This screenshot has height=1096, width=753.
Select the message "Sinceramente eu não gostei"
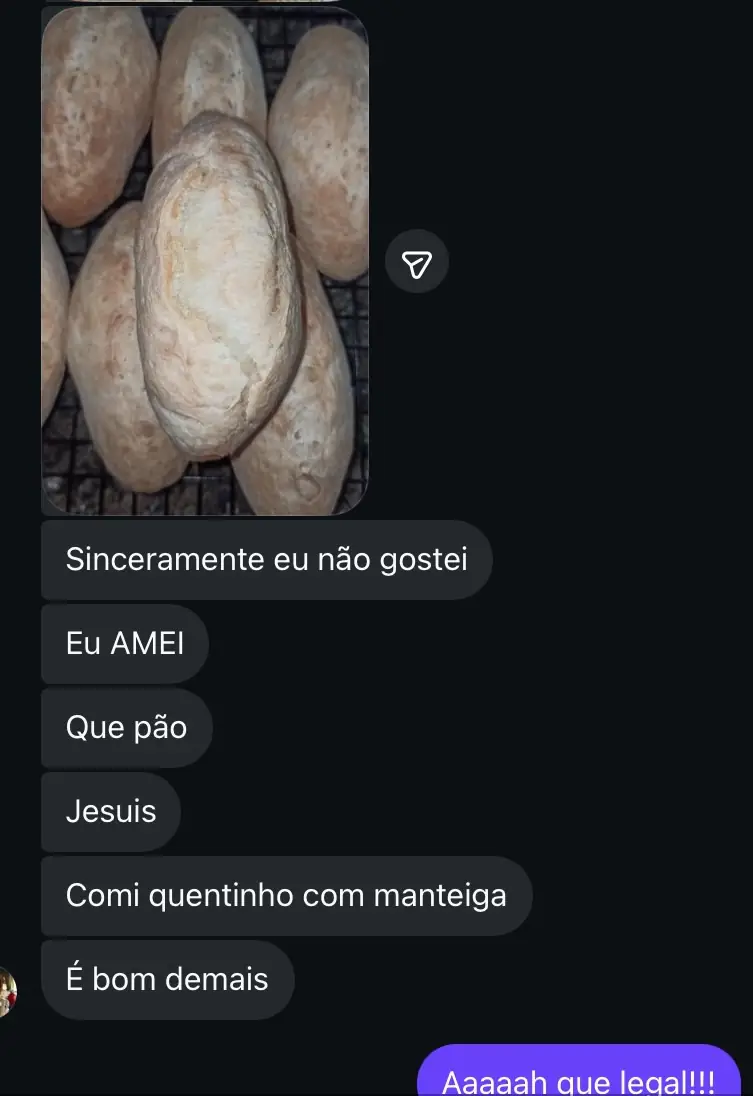click(x=266, y=559)
